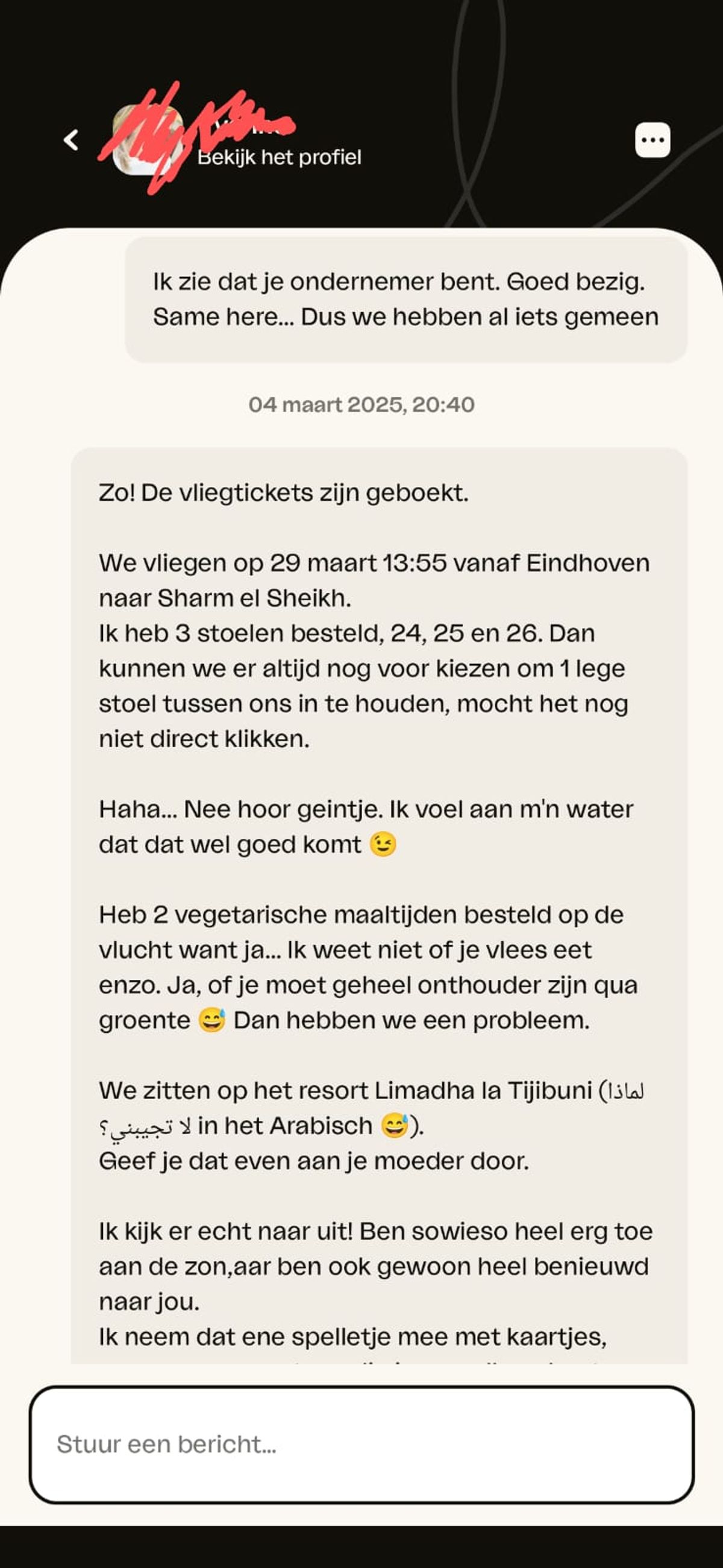Go back using the arrow icon
723x1568 pixels.
click(x=71, y=140)
